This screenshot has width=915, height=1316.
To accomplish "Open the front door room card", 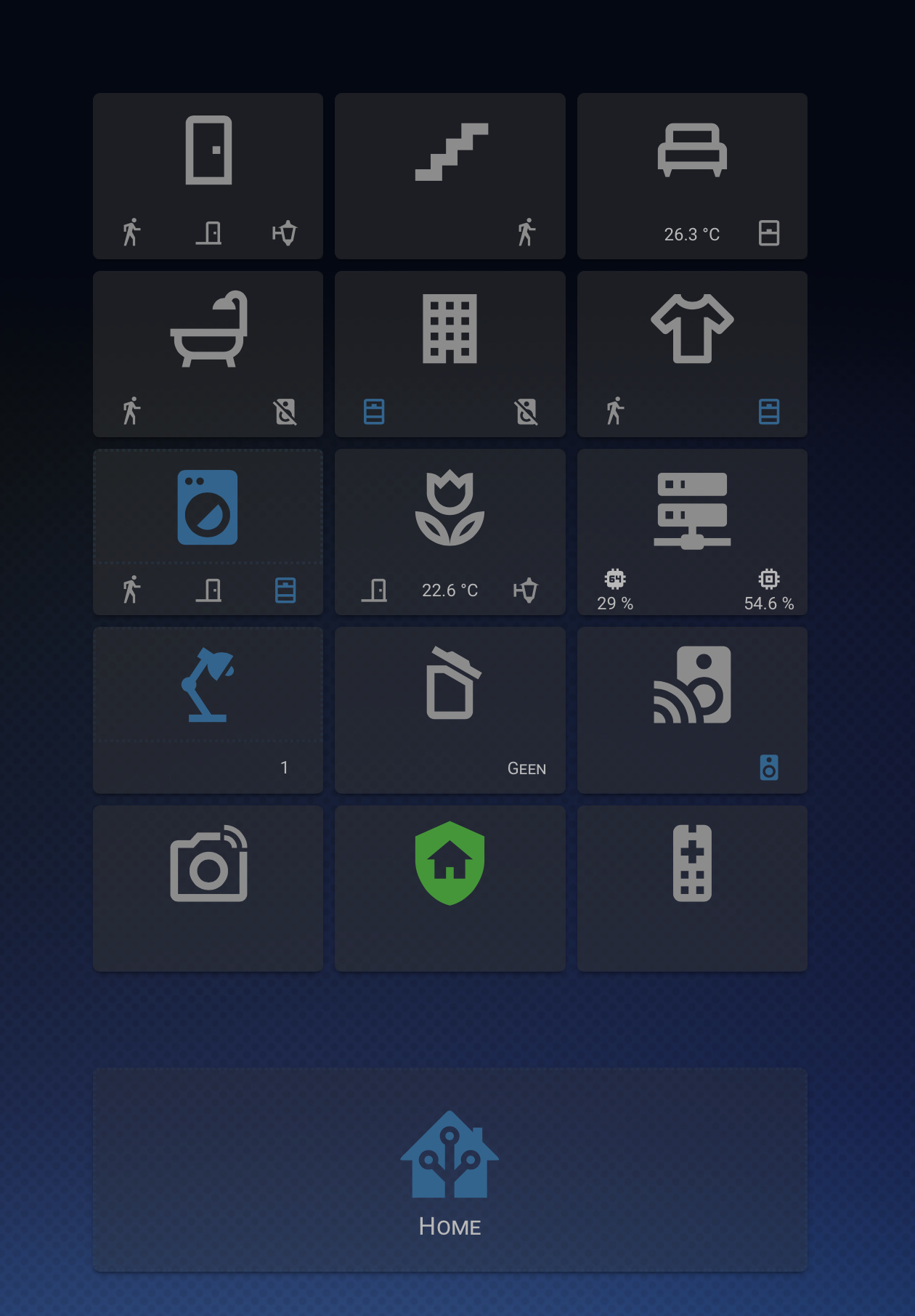I will tap(208, 151).
